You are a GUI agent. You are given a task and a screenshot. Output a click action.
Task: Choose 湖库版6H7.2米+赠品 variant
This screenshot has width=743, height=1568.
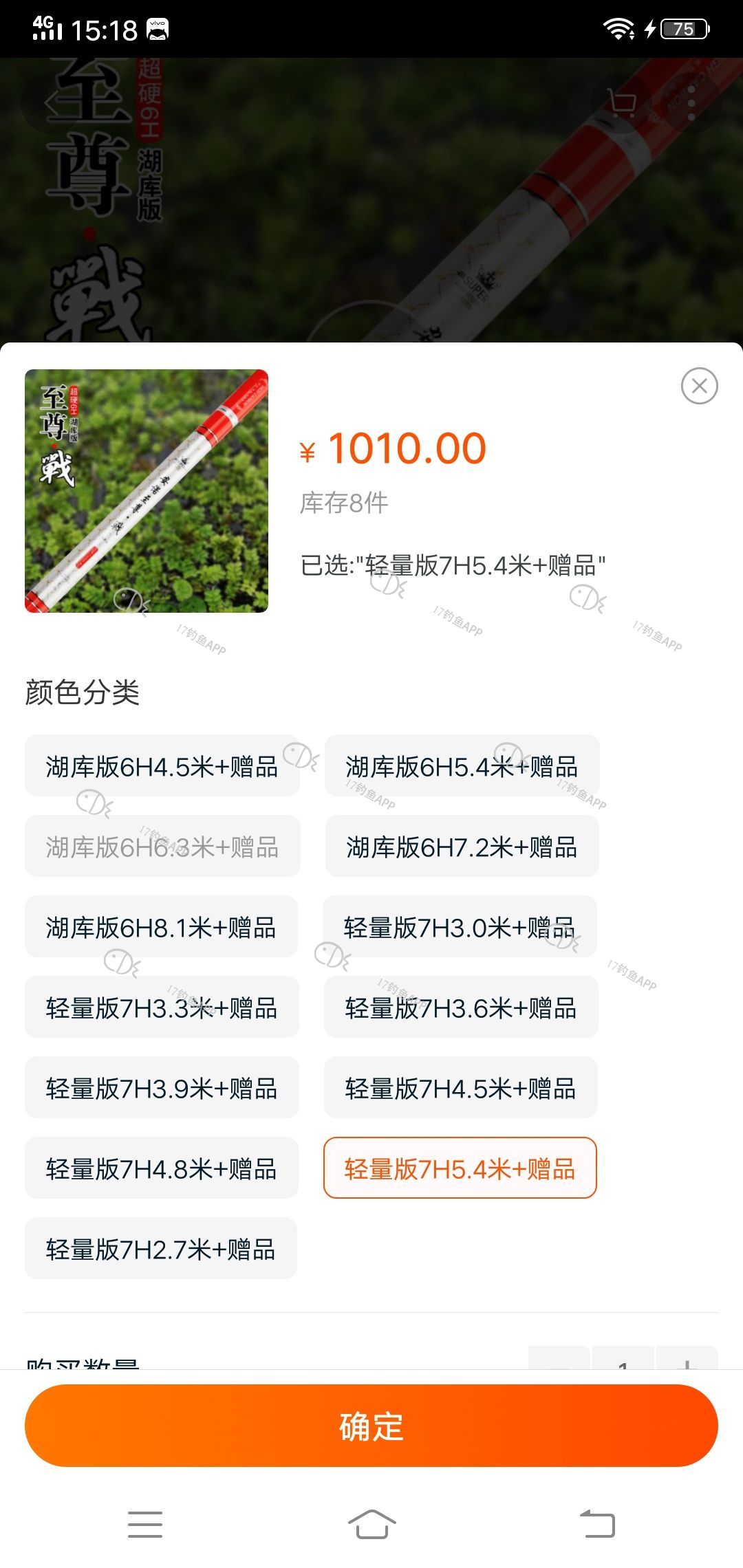462,847
